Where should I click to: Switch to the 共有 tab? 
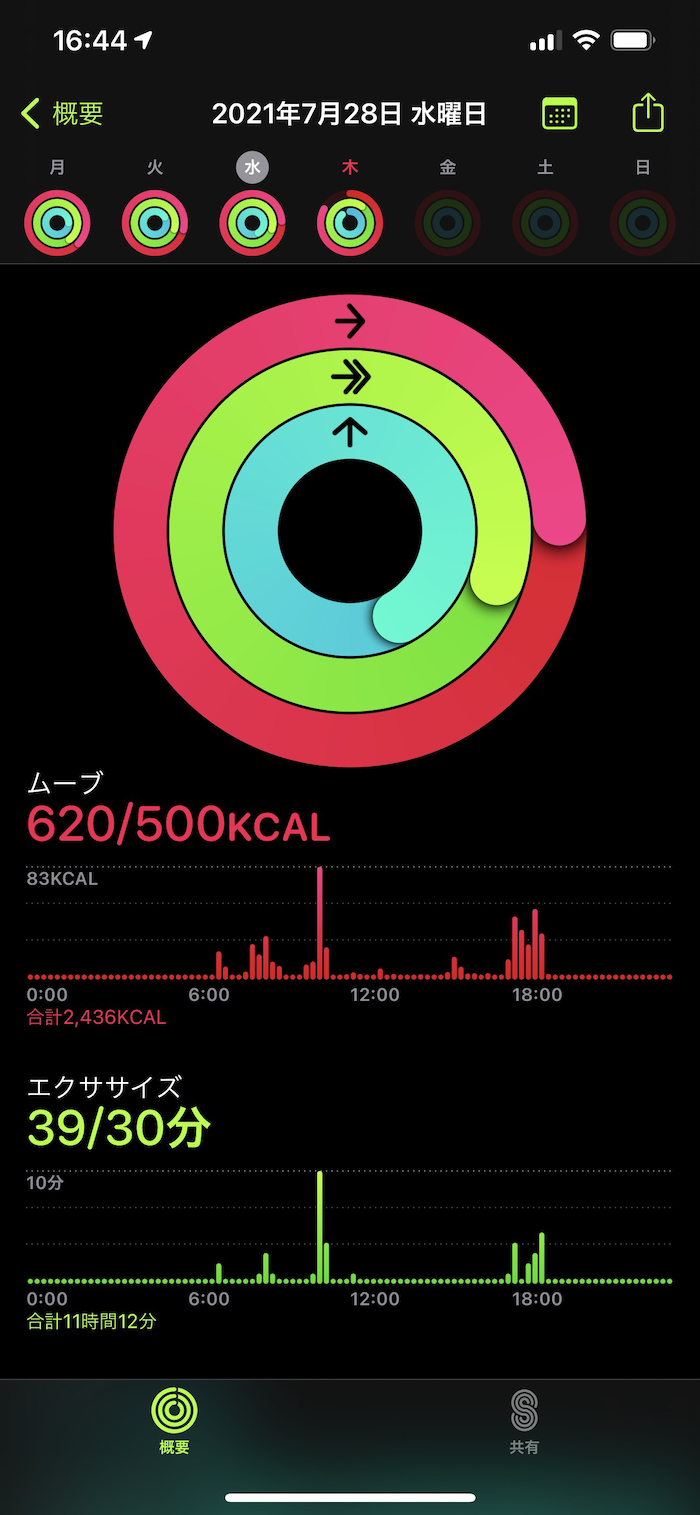[524, 1421]
